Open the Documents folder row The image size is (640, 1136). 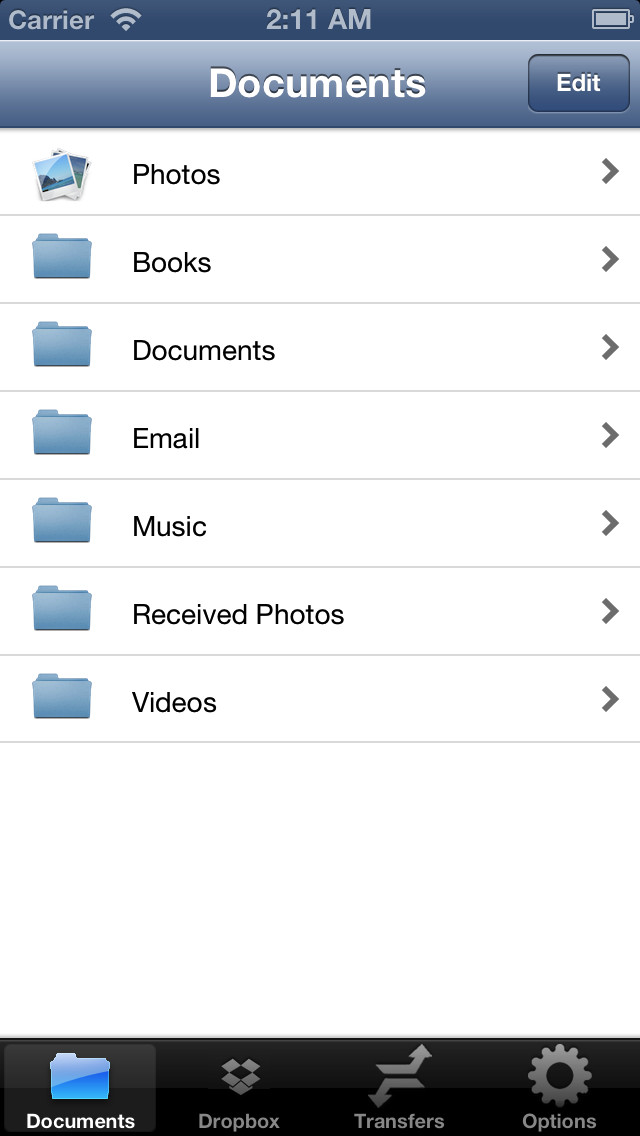click(x=320, y=348)
